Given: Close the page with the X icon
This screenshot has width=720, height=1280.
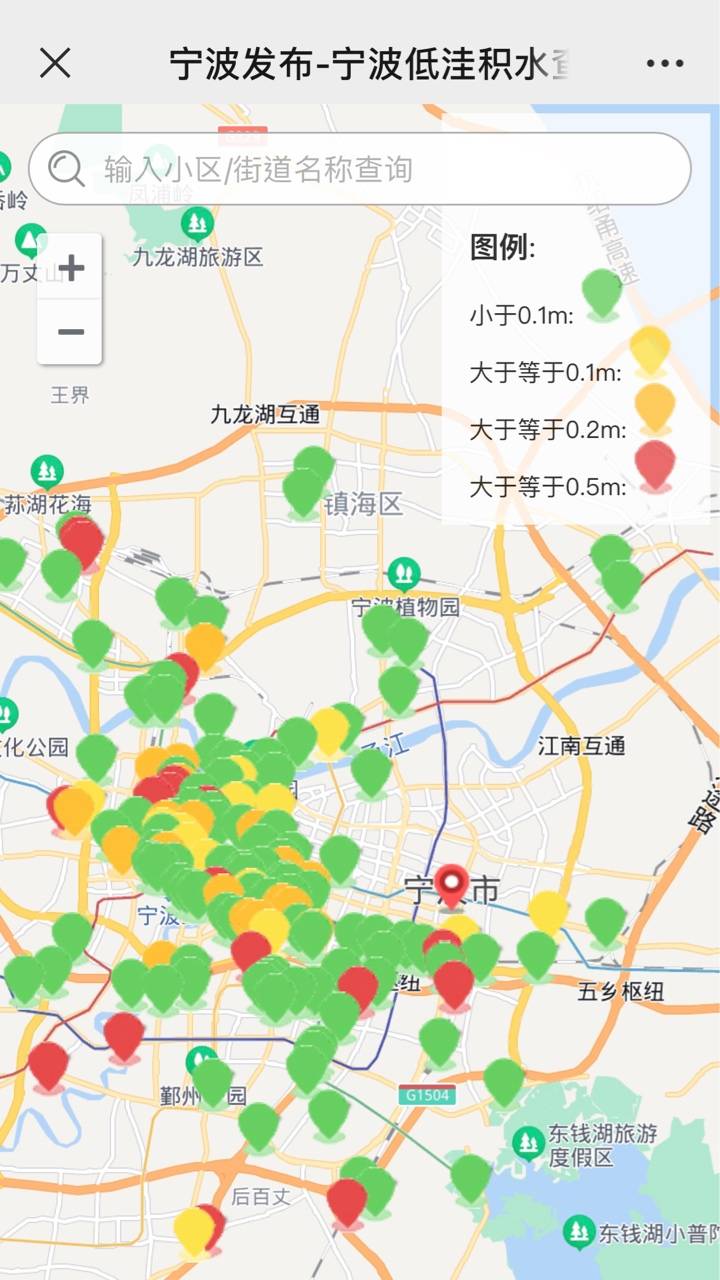Looking at the screenshot, I should (x=55, y=63).
